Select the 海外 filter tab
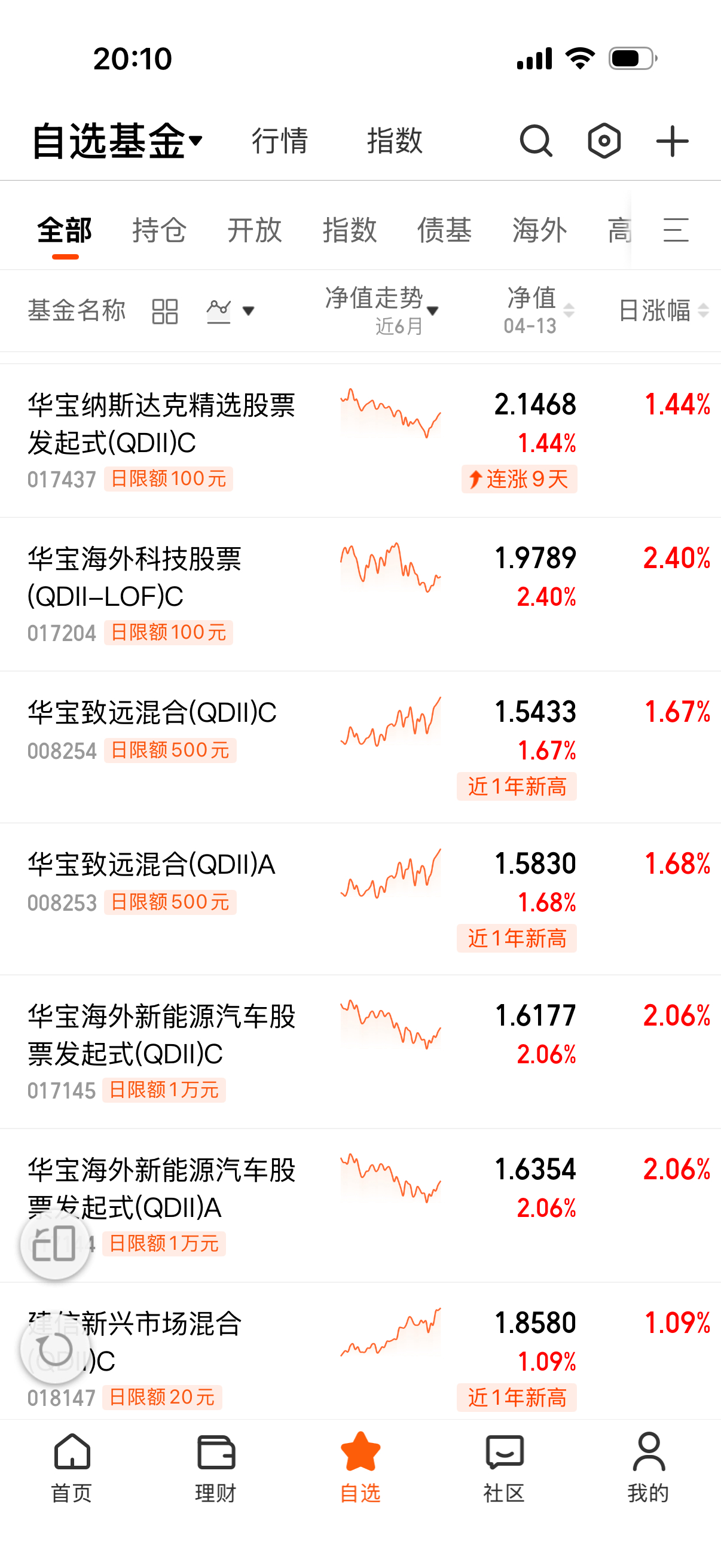This screenshot has width=721, height=1568. coord(539,231)
